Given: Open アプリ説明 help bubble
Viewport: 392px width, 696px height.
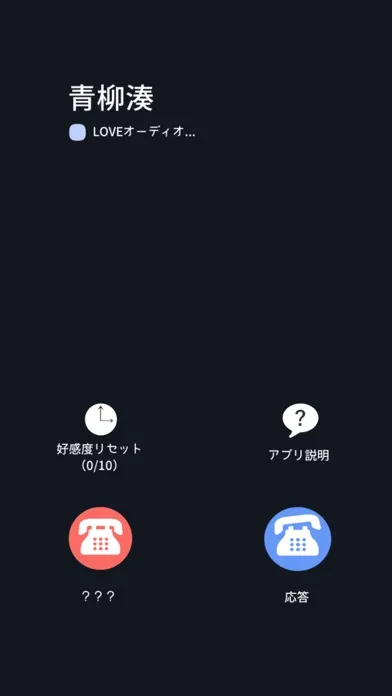Looking at the screenshot, I should [x=300, y=420].
